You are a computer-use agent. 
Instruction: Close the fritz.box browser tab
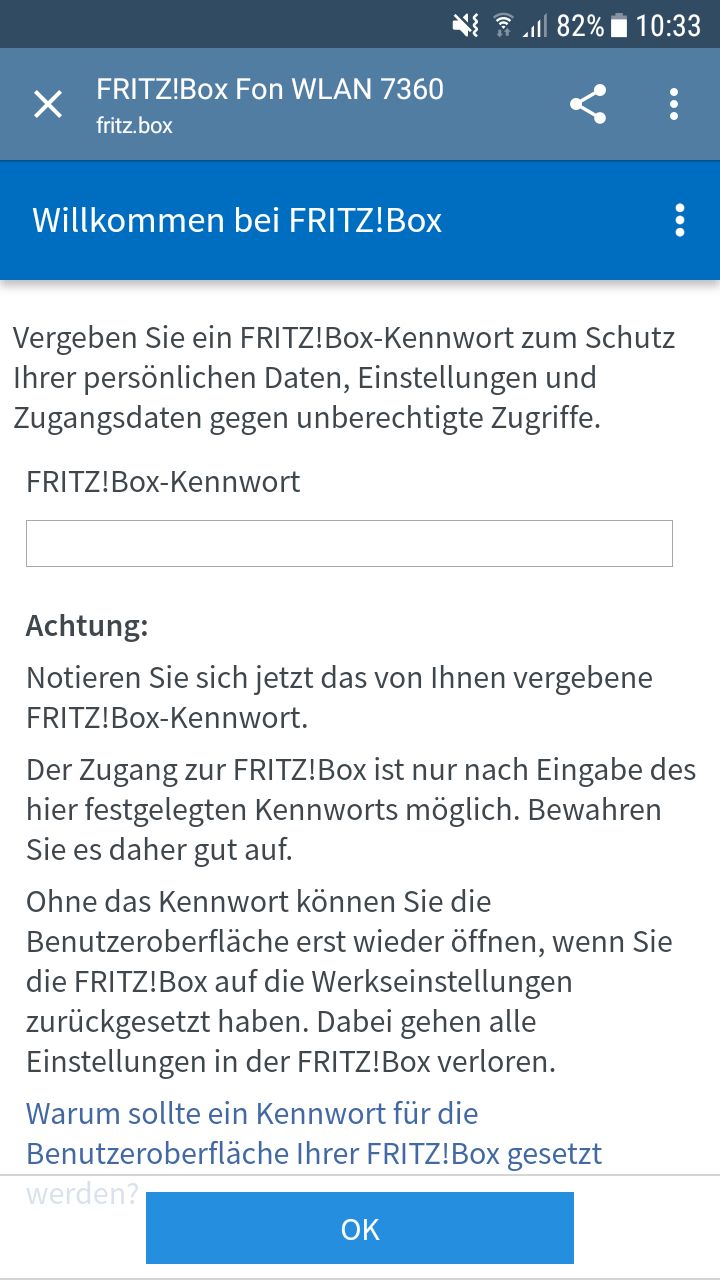click(x=48, y=104)
